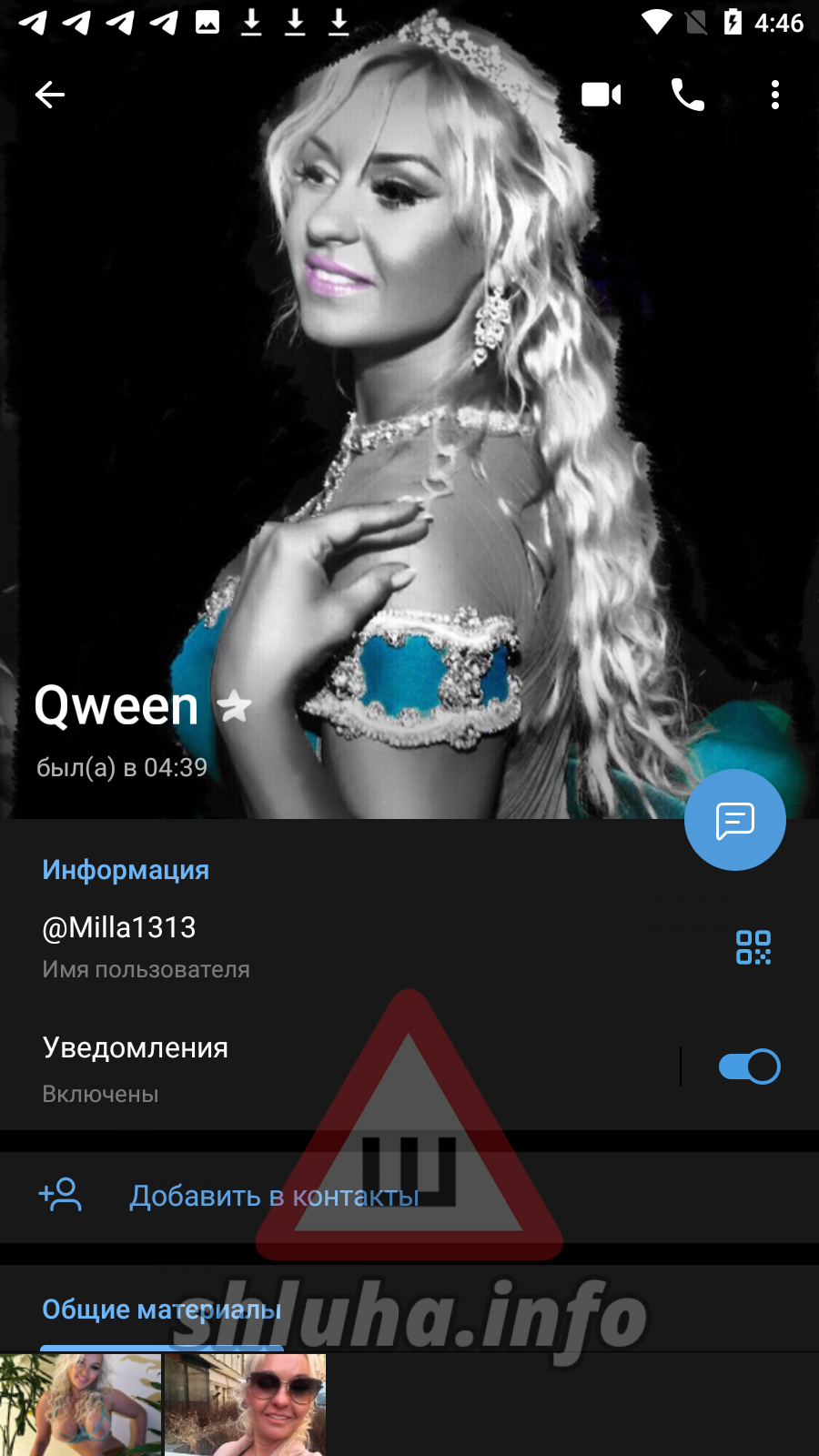This screenshot has height=1456, width=819.
Task: Open the three-dot overflow menu
Action: pyautogui.click(x=774, y=95)
